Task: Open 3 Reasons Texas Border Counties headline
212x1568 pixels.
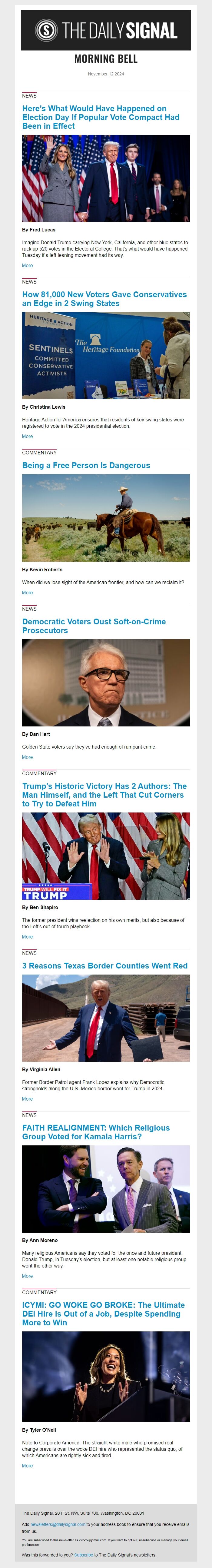Action: click(105, 965)
